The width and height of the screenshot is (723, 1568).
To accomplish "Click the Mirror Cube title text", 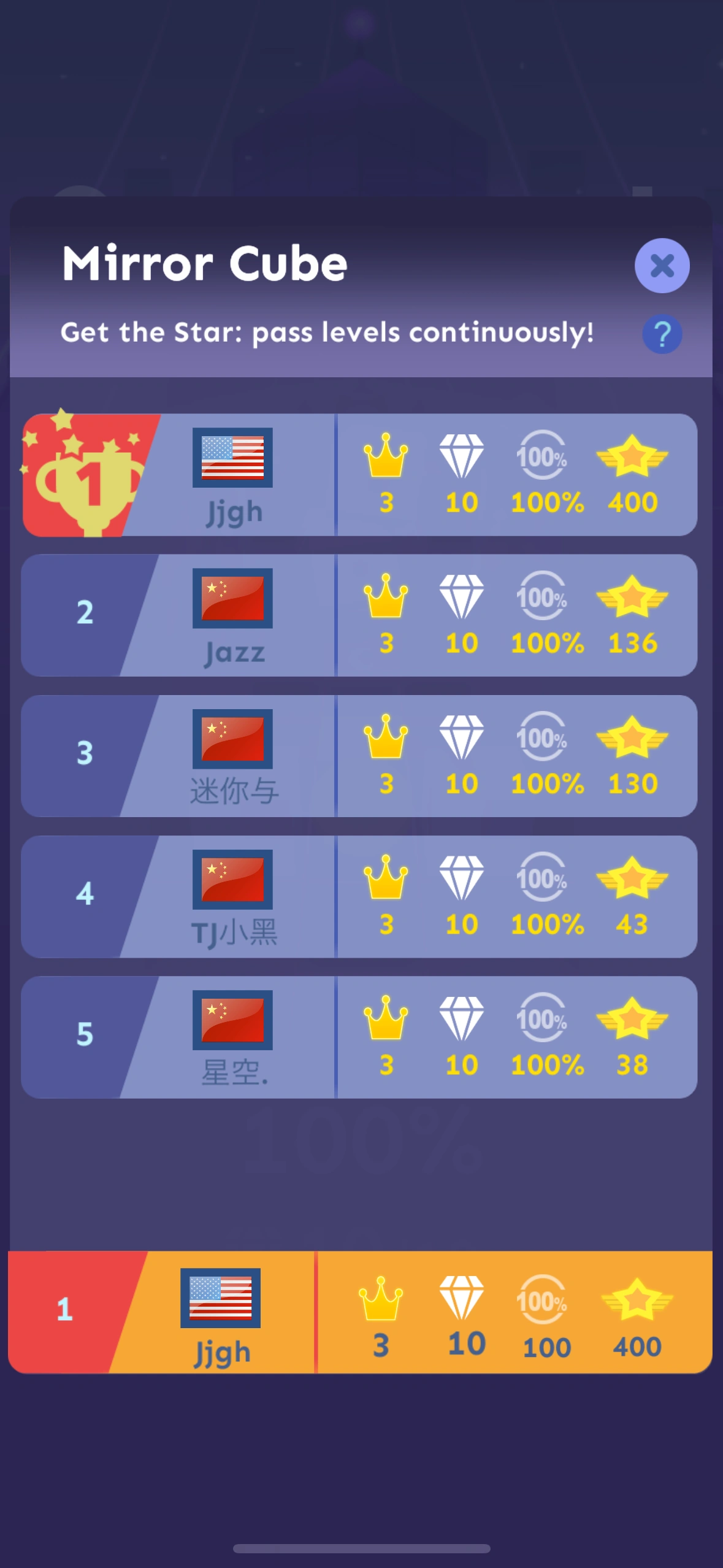I will coord(203,264).
